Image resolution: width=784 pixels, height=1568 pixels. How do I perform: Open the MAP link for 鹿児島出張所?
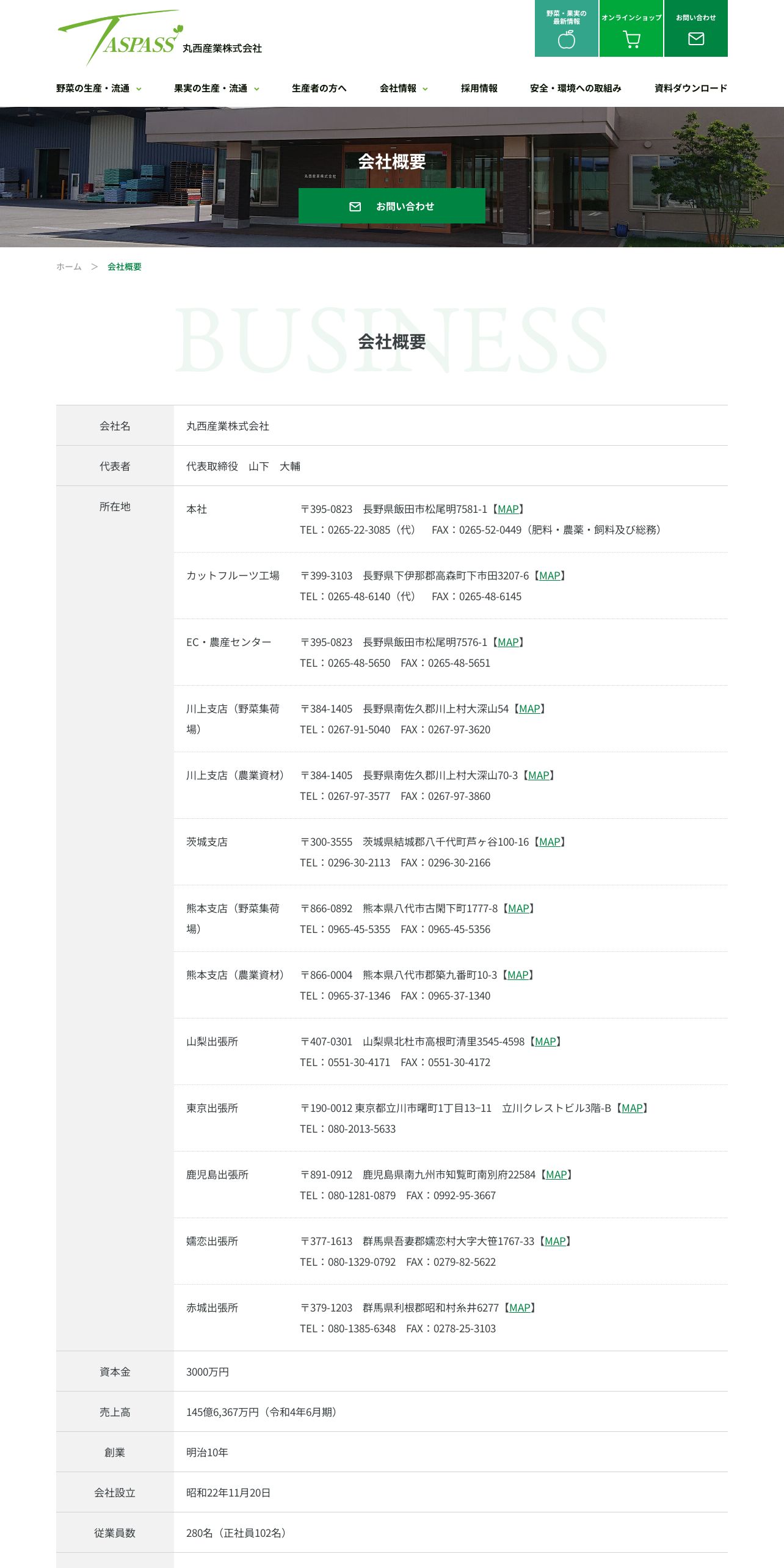point(556,1175)
